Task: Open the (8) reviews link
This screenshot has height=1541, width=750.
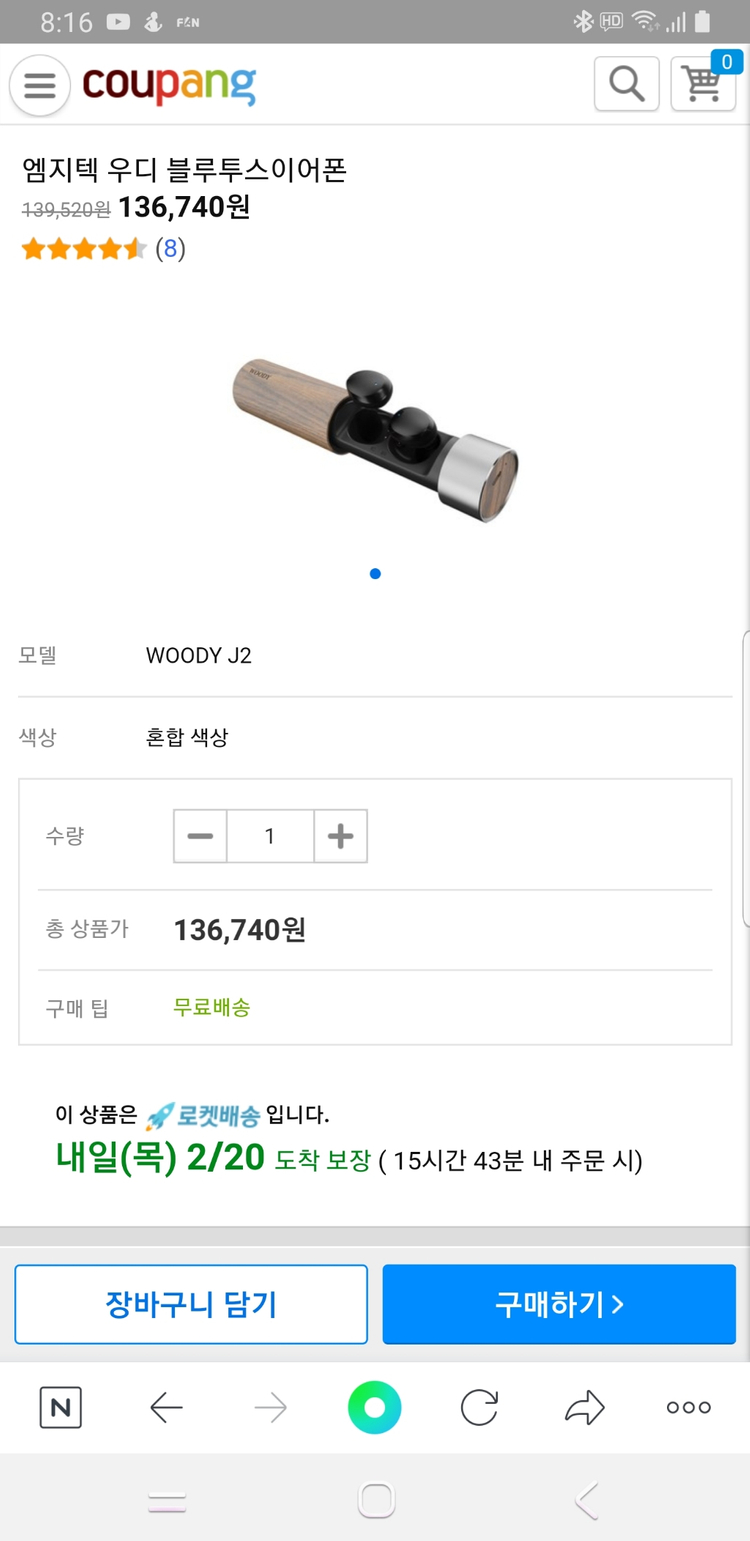Action: click(x=170, y=249)
